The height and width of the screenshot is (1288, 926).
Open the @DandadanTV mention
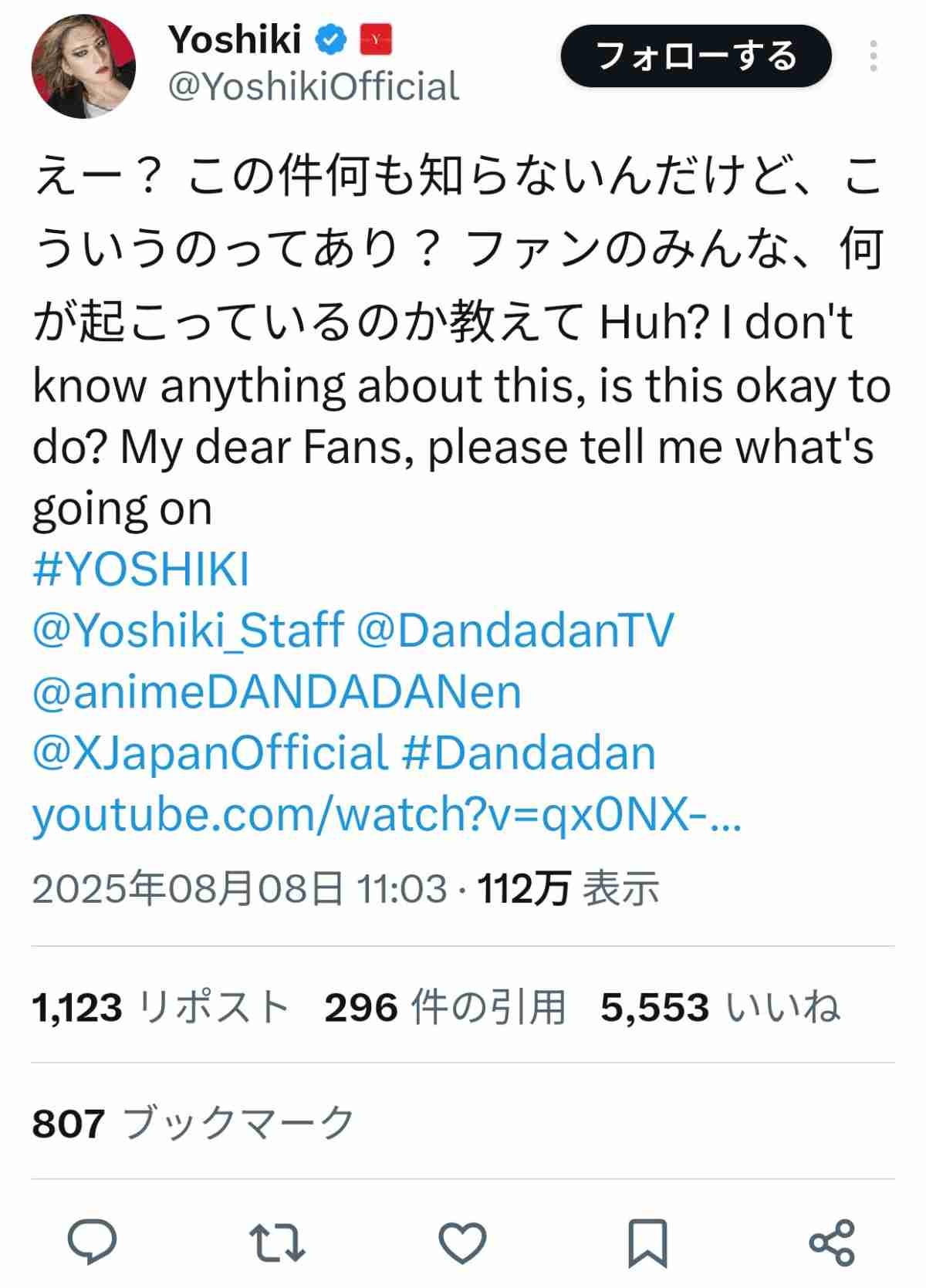pyautogui.click(x=515, y=630)
